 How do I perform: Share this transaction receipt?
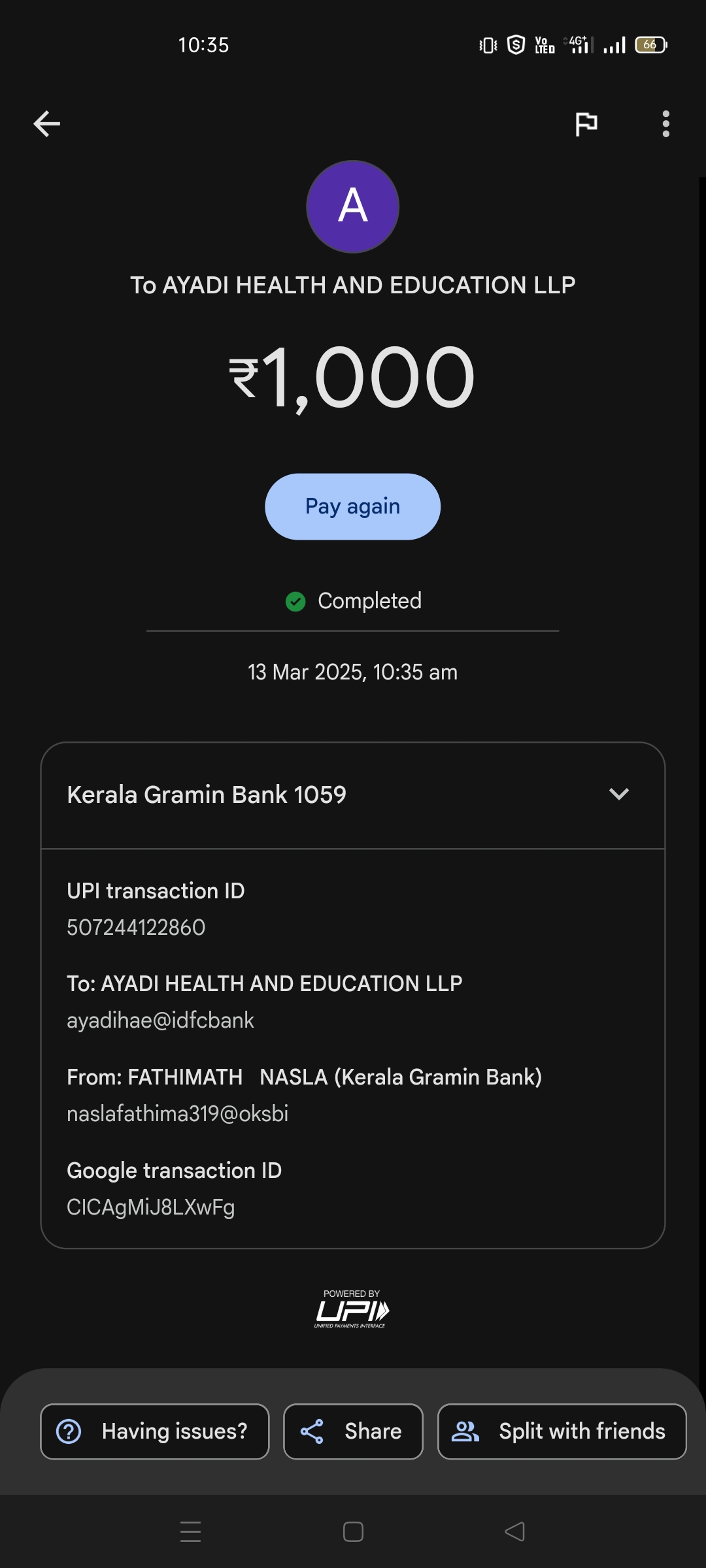point(353,1431)
